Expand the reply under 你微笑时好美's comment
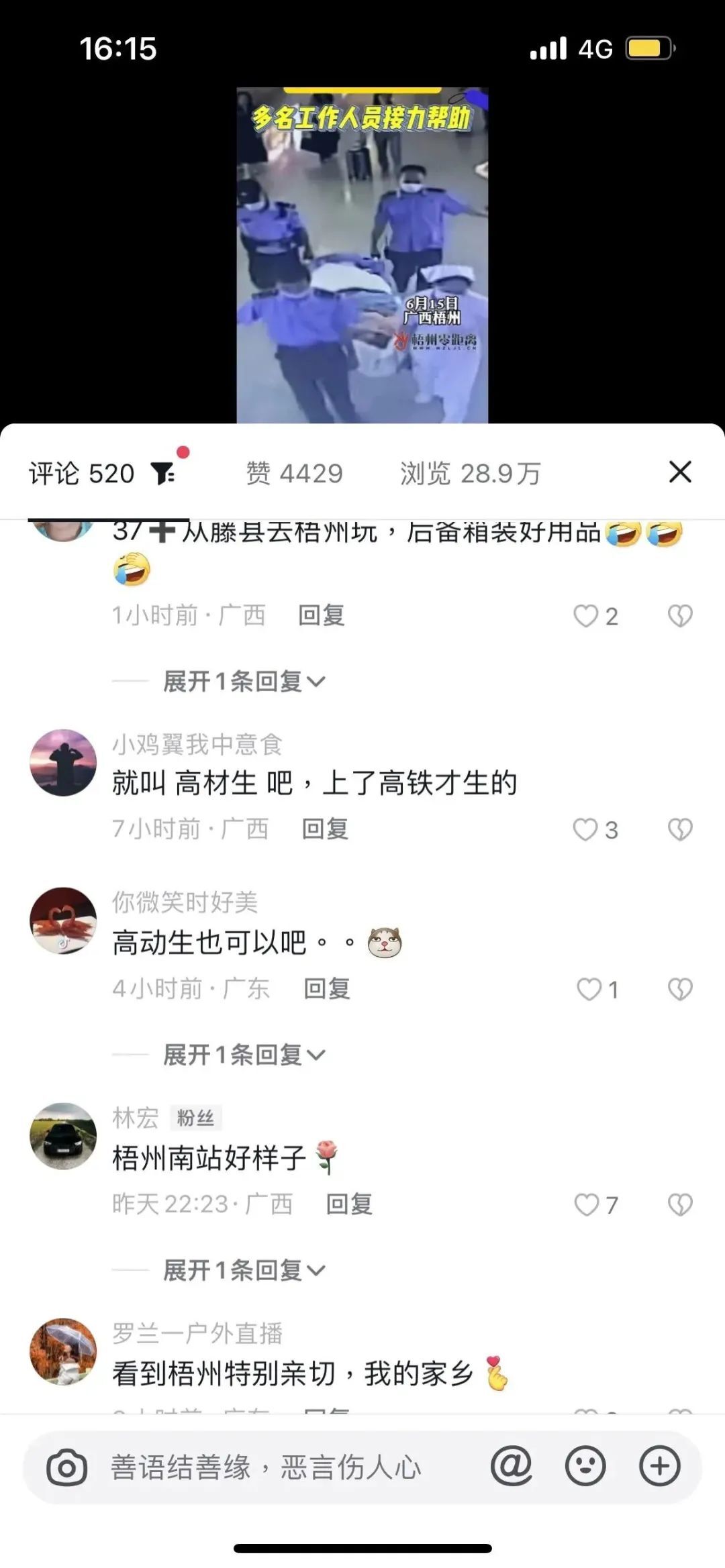Image resolution: width=725 pixels, height=1568 pixels. [244, 1055]
